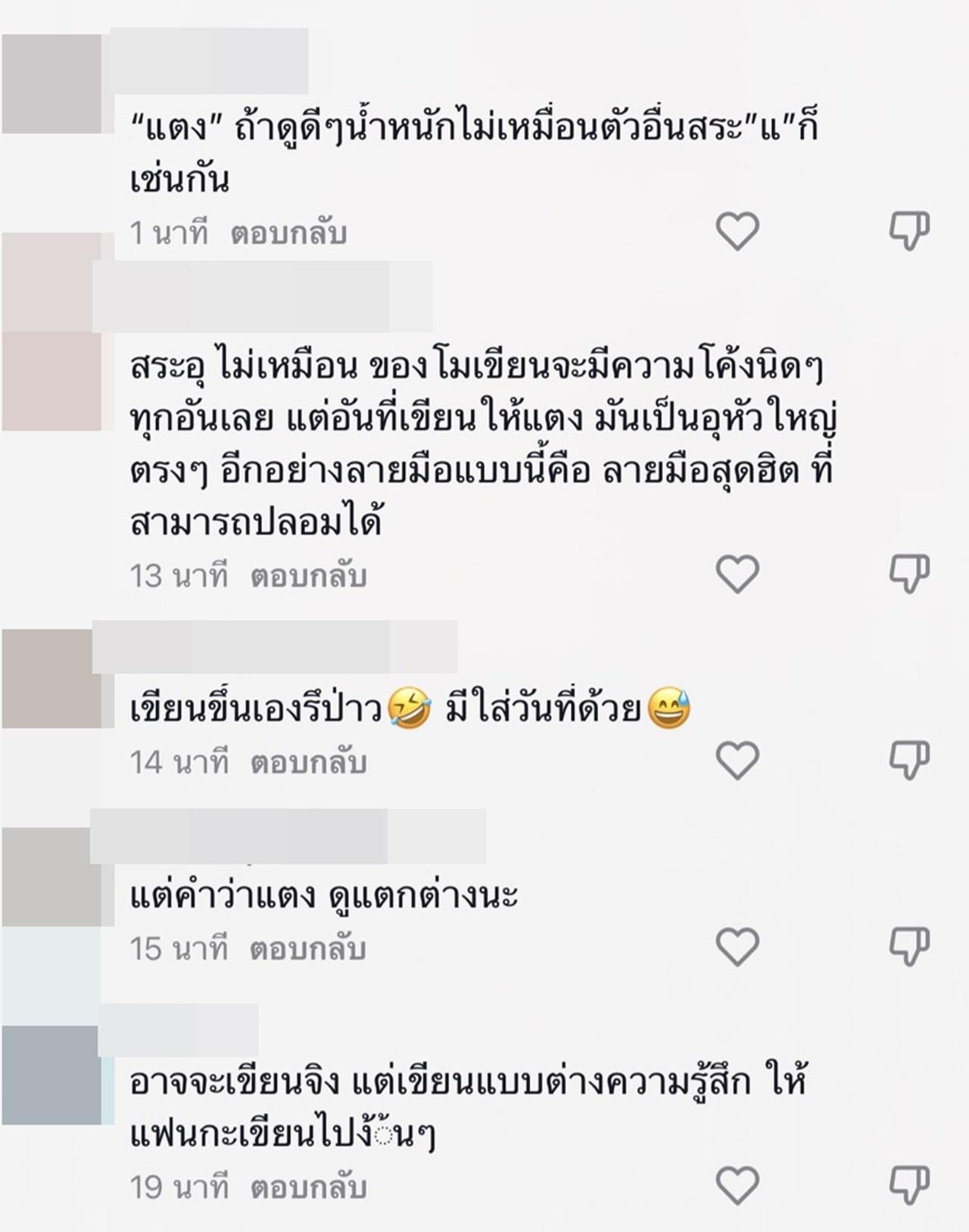The height and width of the screenshot is (1232, 969).
Task: Tap ตอบกลับ under the 13 นาที comment
Action: [x=309, y=576]
